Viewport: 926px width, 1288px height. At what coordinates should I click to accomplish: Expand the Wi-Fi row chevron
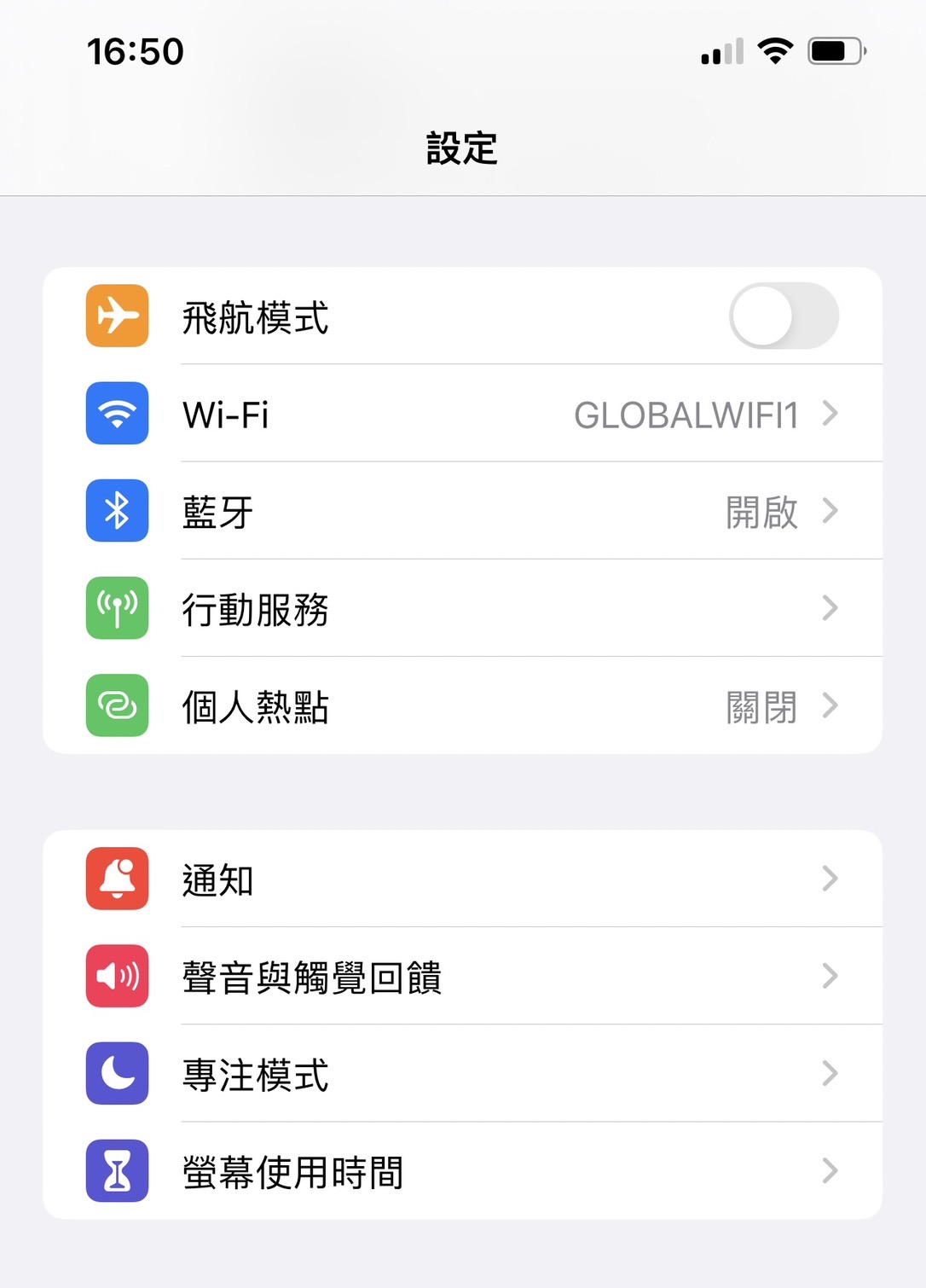click(829, 415)
